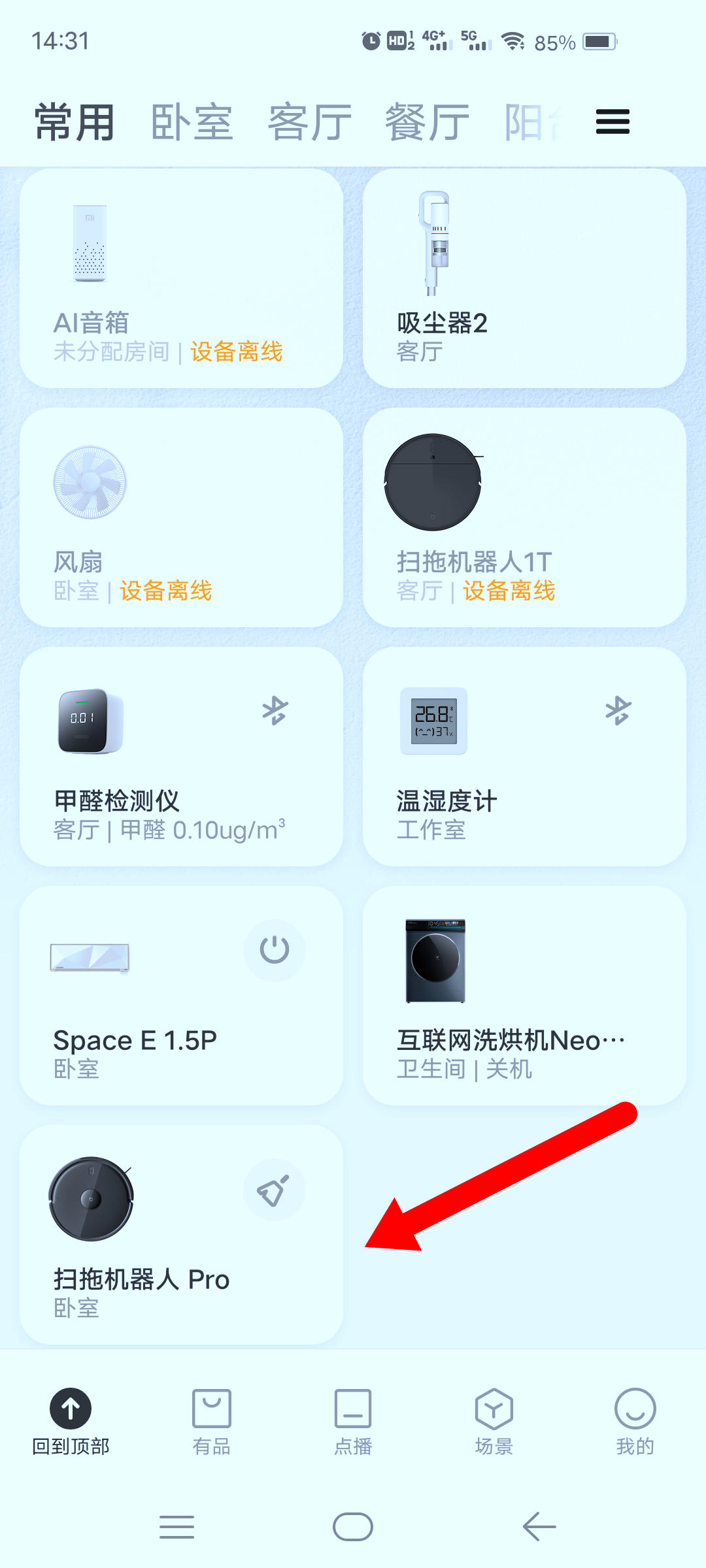Open the hamburger menu at top right

(x=612, y=122)
